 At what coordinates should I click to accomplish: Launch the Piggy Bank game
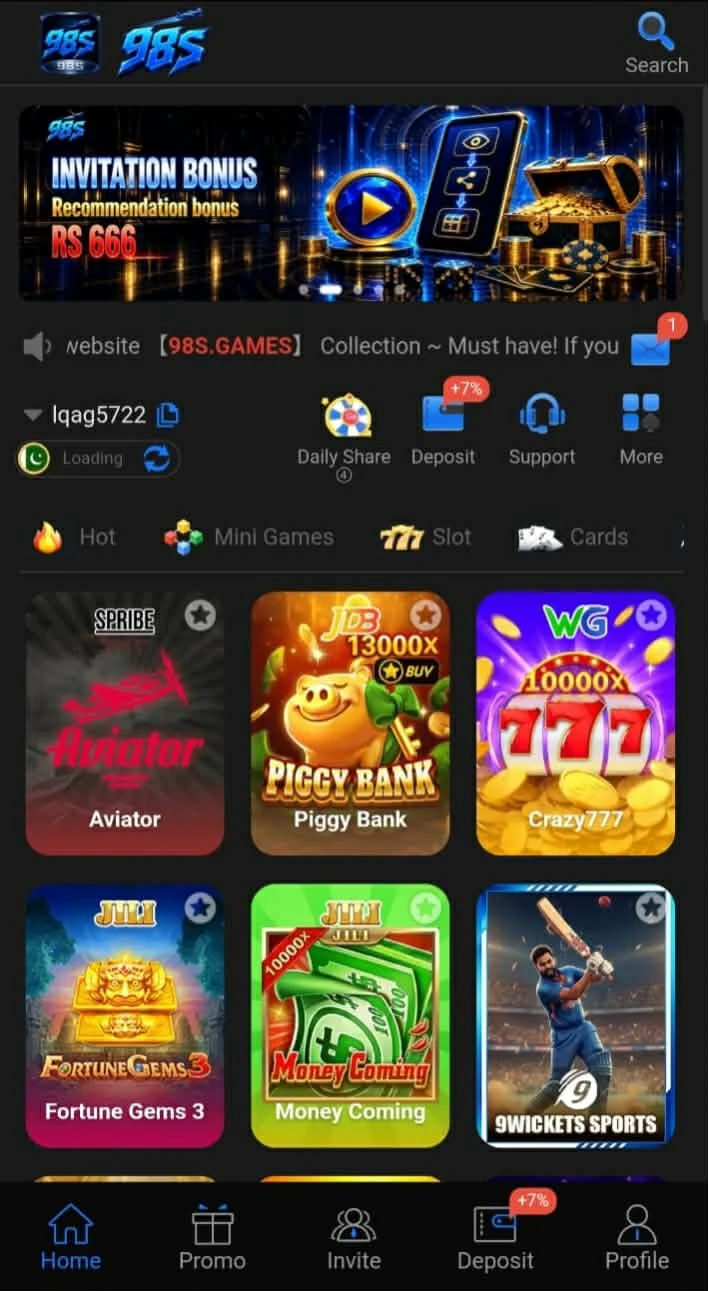[x=350, y=723]
